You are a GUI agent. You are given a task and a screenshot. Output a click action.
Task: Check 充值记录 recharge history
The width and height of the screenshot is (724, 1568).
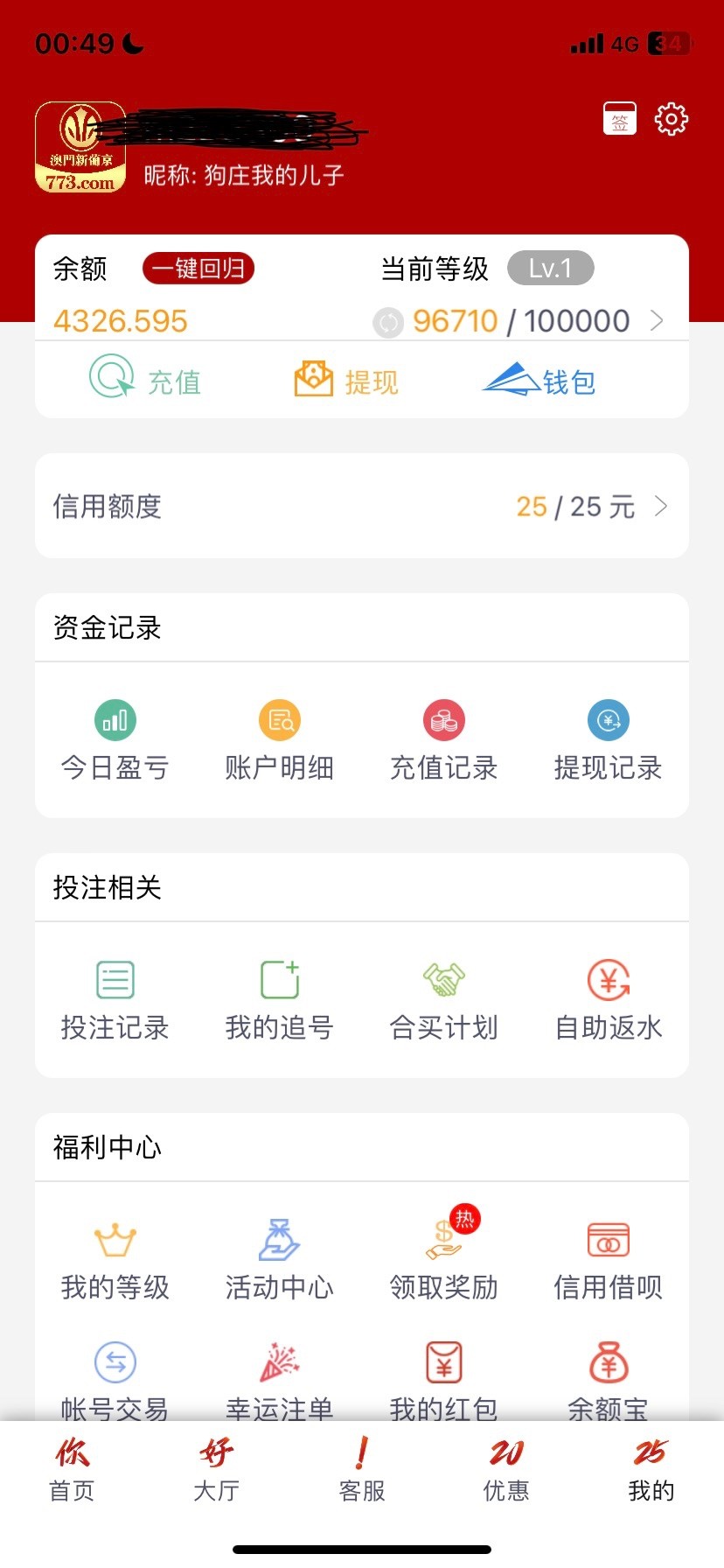coord(444,740)
